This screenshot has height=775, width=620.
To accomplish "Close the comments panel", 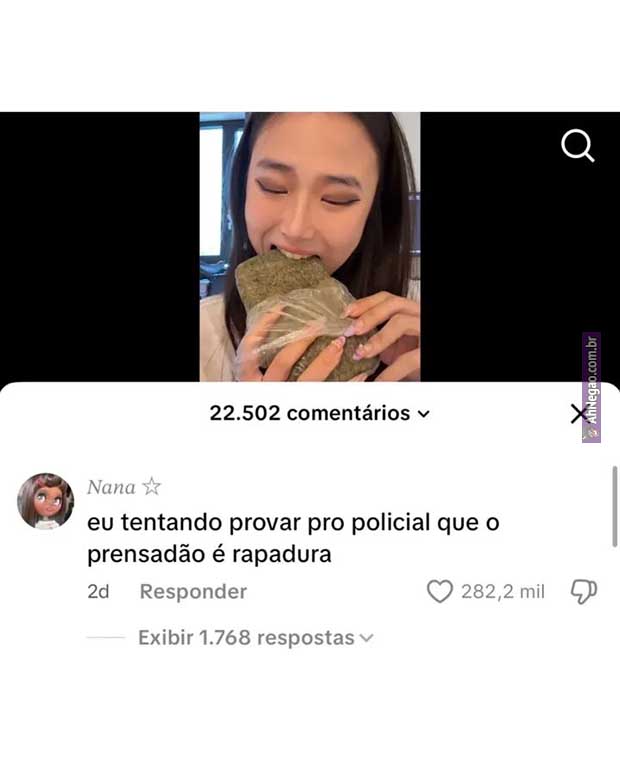I will point(579,414).
